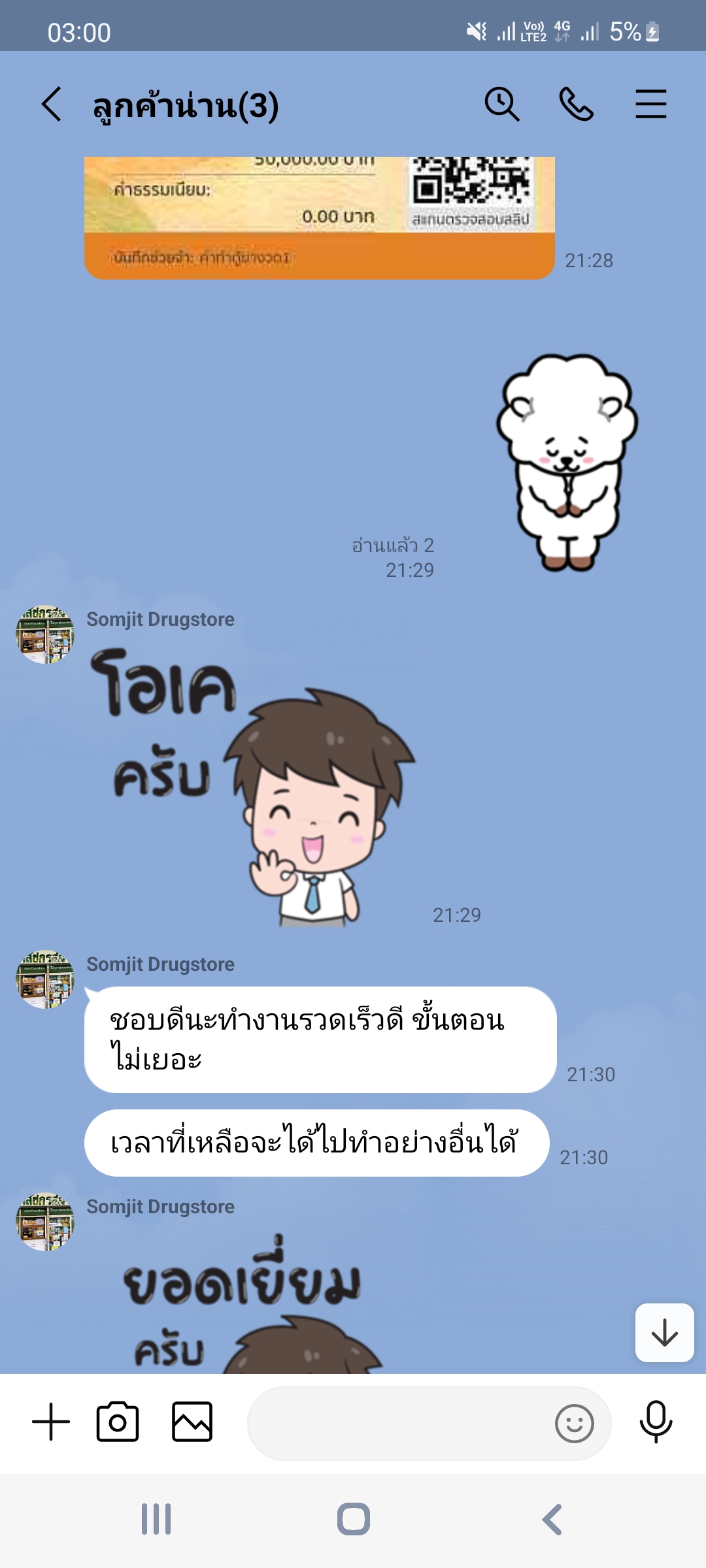Open the photo gallery picker
706x1568 pixels.
(192, 1422)
